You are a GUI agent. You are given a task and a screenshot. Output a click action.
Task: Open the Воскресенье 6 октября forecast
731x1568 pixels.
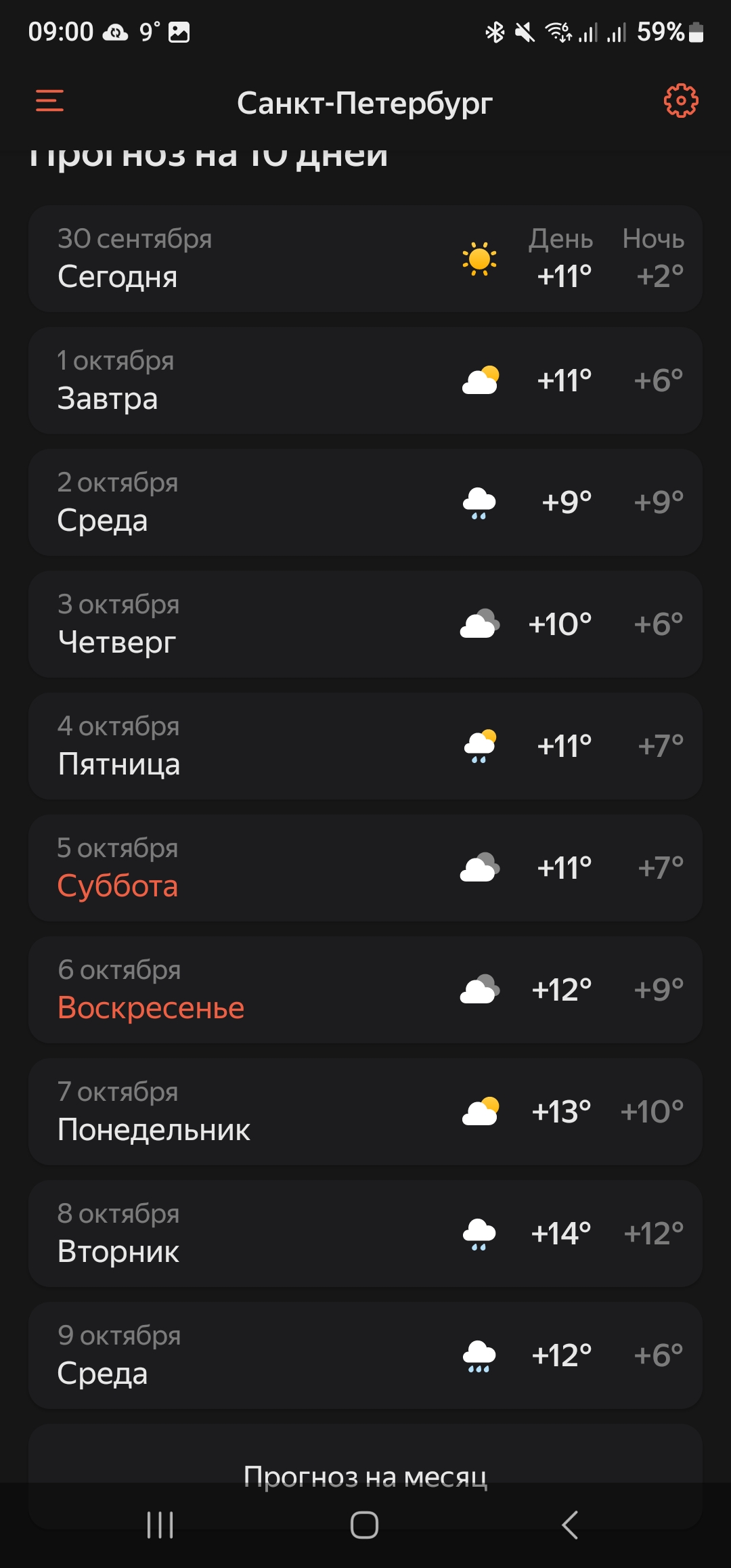[365, 990]
